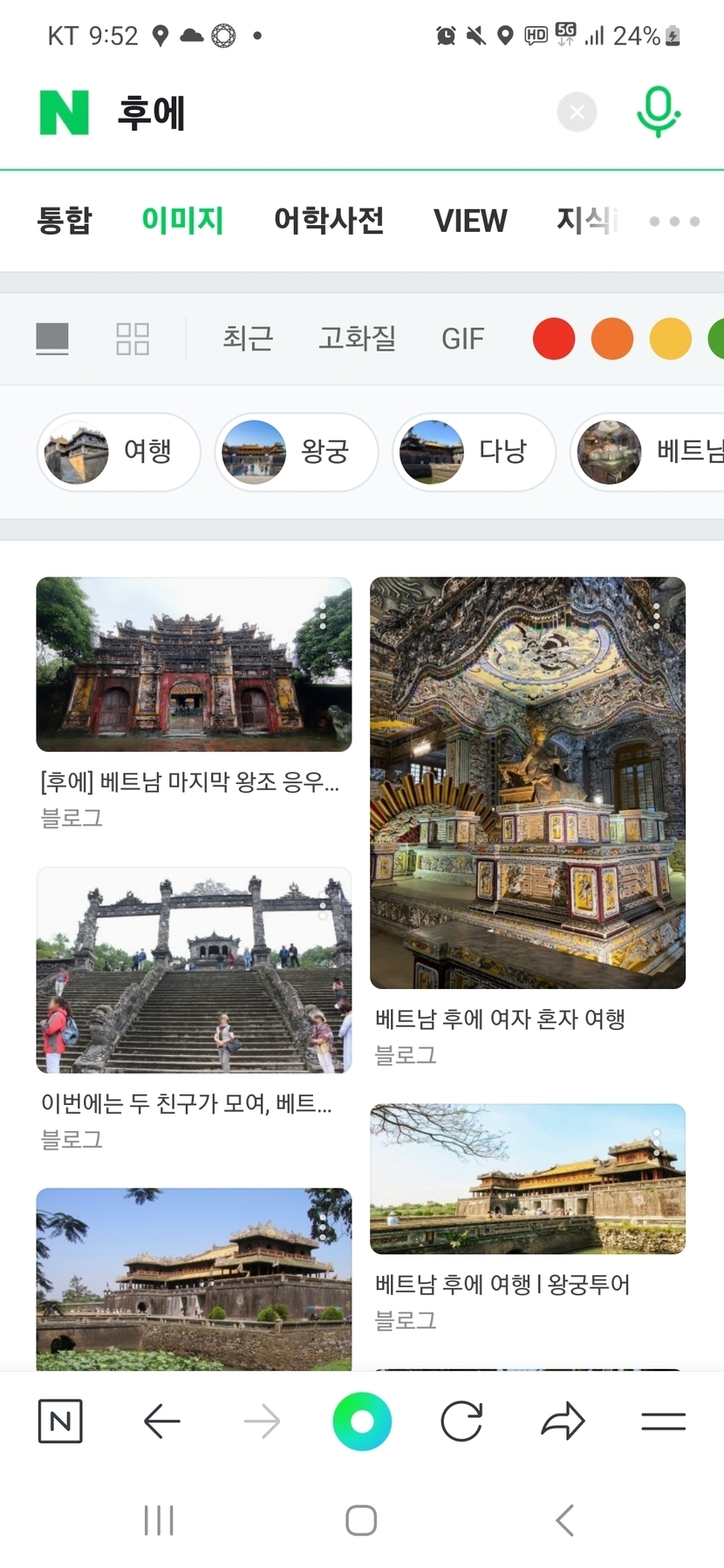The width and height of the screenshot is (724, 1568).
Task: Reload the page
Action: click(461, 1421)
